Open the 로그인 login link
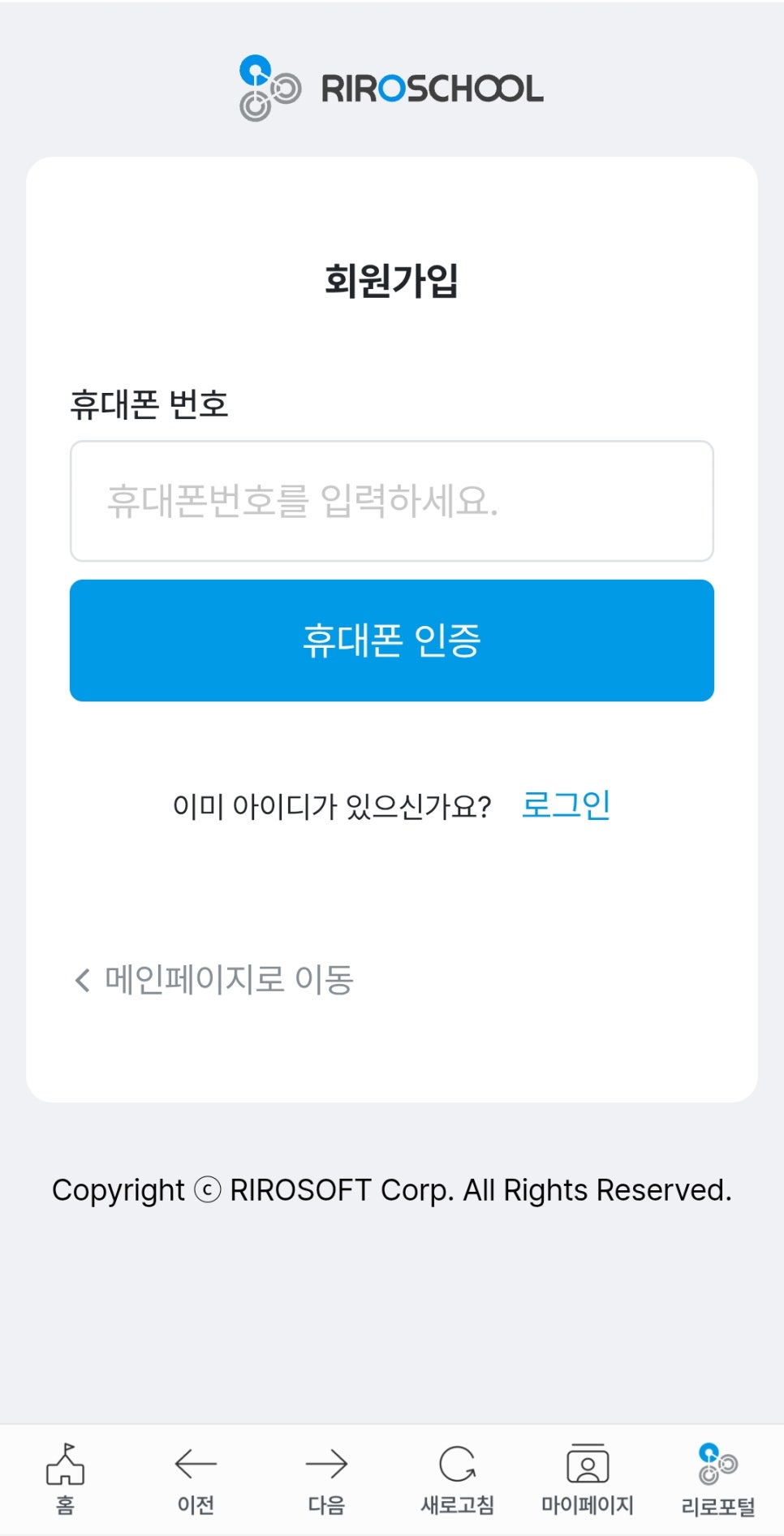 click(x=567, y=805)
